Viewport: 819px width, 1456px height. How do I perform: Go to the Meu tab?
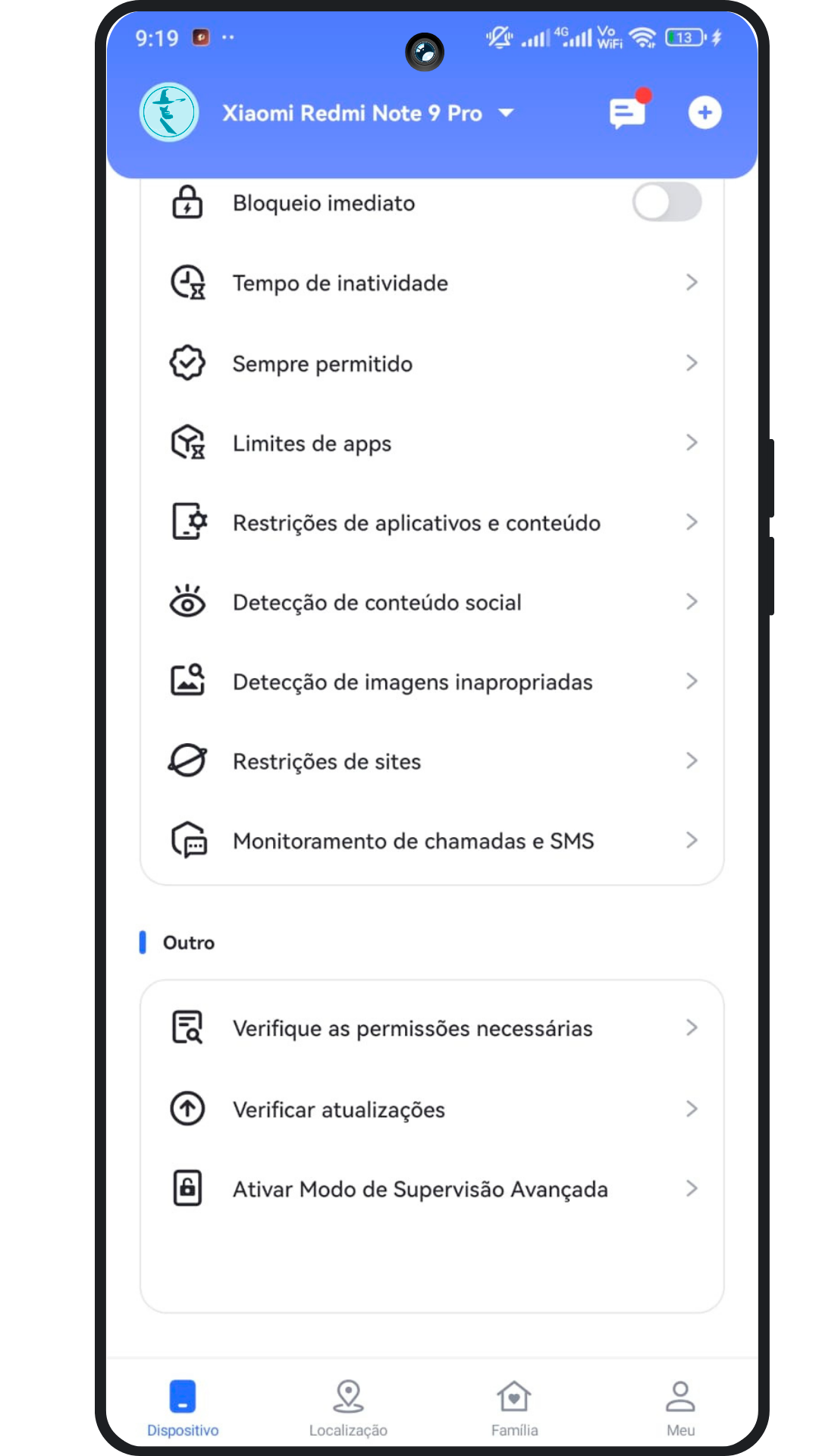tap(680, 1407)
